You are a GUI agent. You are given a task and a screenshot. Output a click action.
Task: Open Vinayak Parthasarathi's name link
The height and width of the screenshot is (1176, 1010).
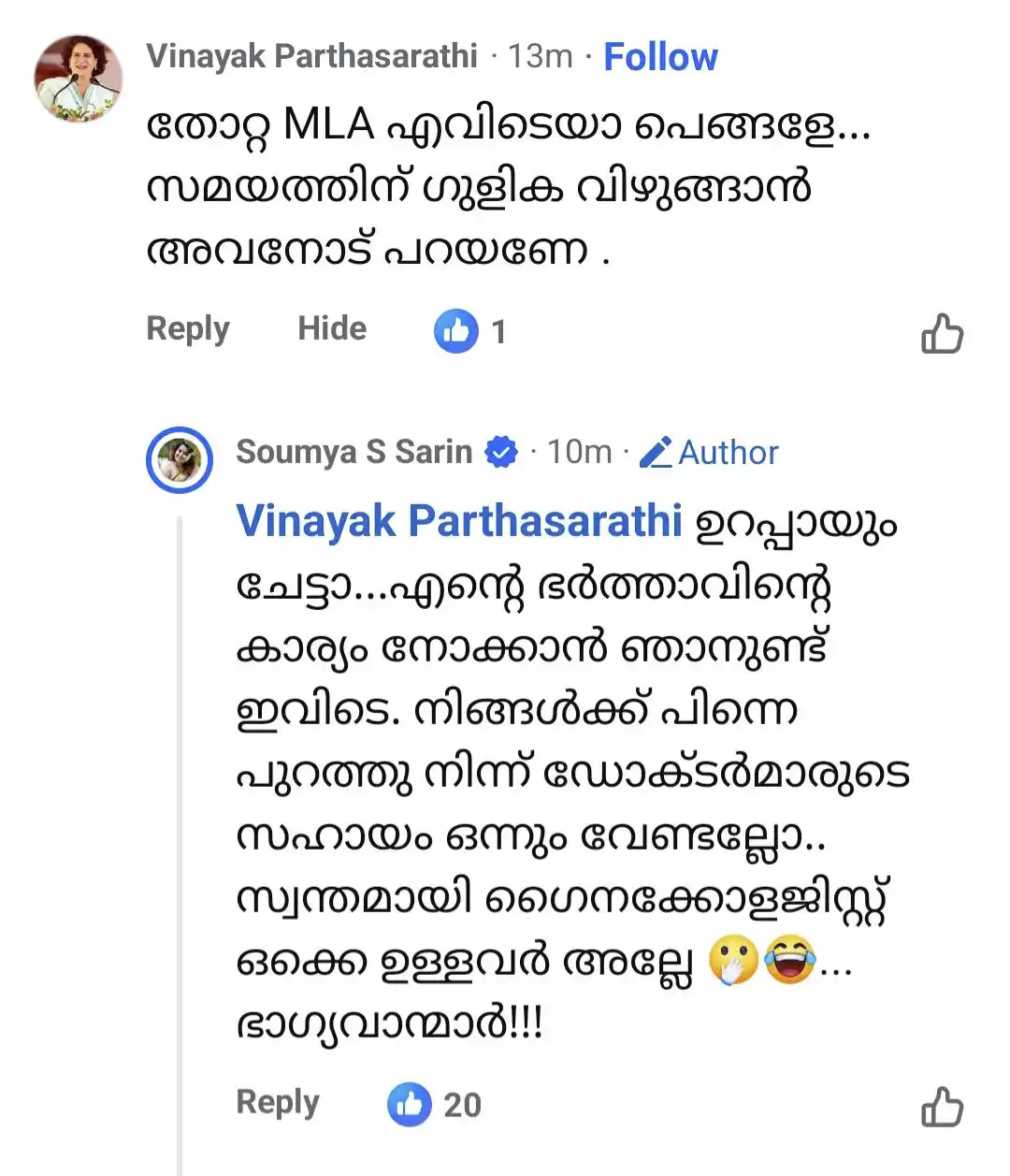pos(311,57)
